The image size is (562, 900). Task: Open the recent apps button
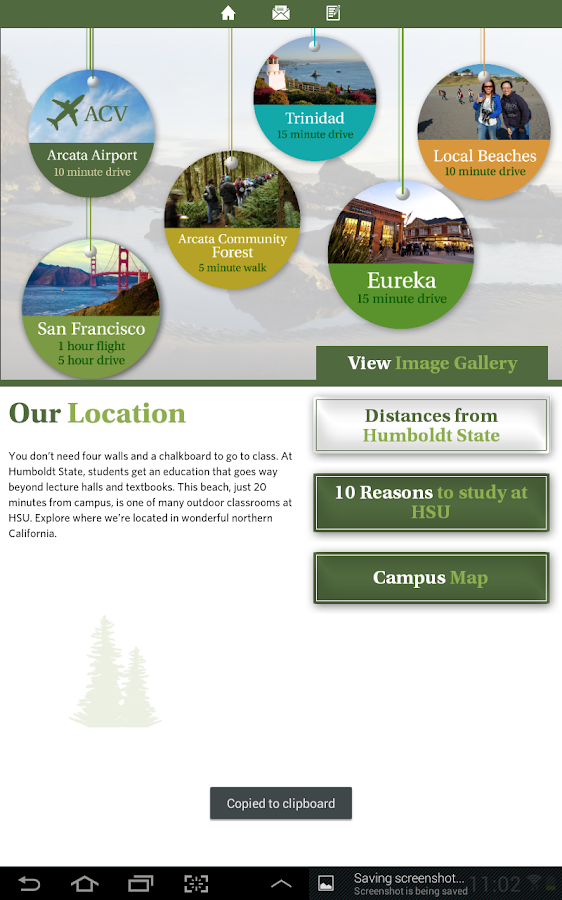pos(140,883)
